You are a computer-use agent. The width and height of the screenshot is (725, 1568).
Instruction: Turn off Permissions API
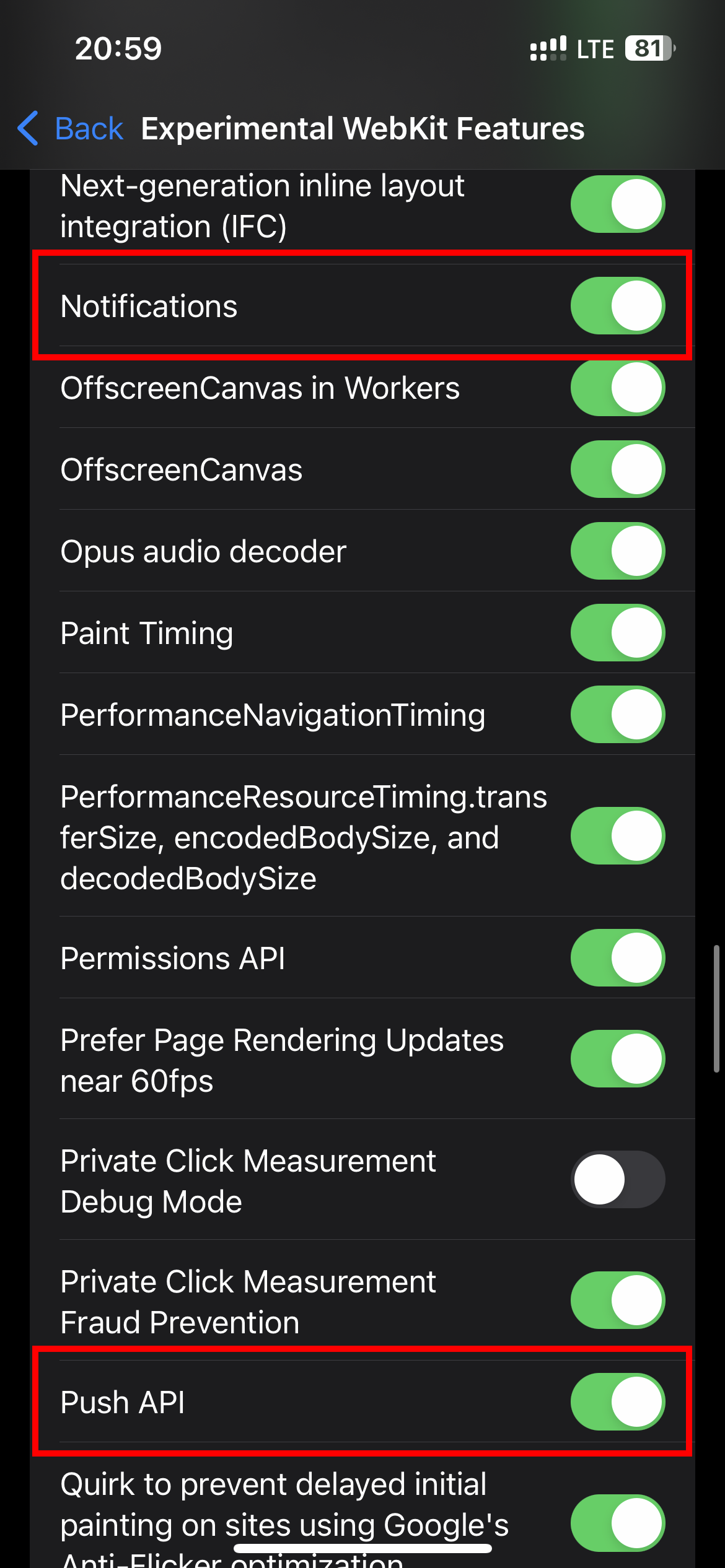pos(618,958)
